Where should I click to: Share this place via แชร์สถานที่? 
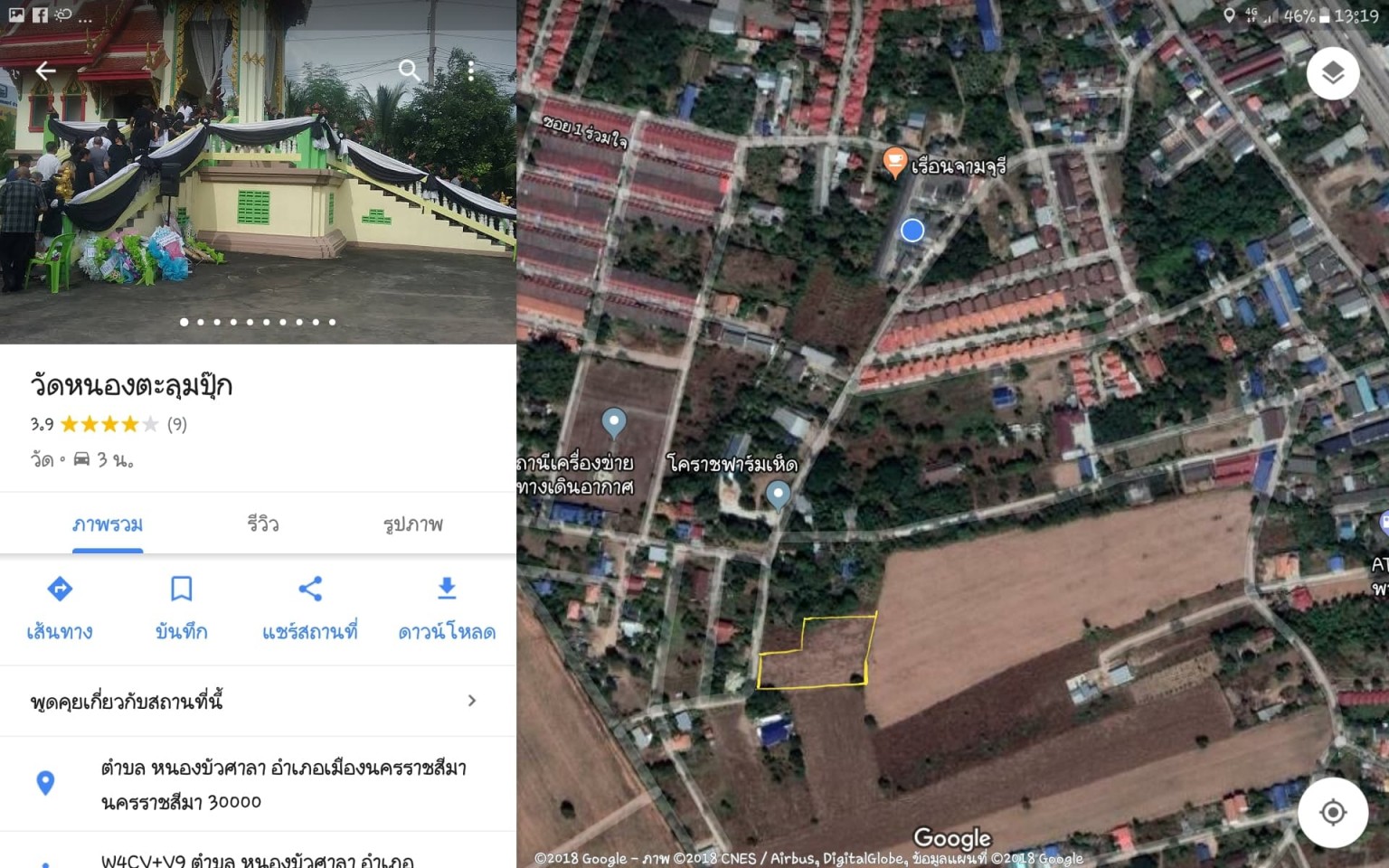tap(310, 608)
